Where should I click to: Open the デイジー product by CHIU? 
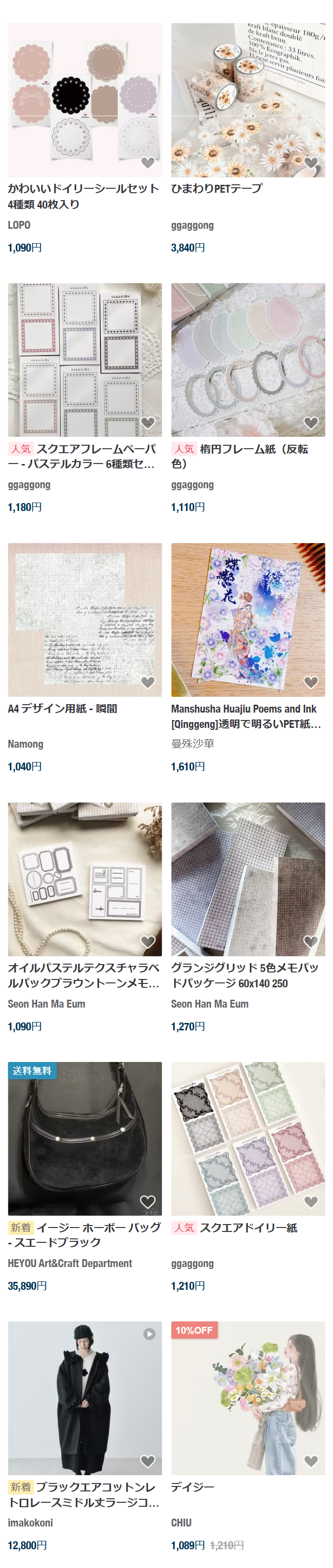(x=247, y=1398)
